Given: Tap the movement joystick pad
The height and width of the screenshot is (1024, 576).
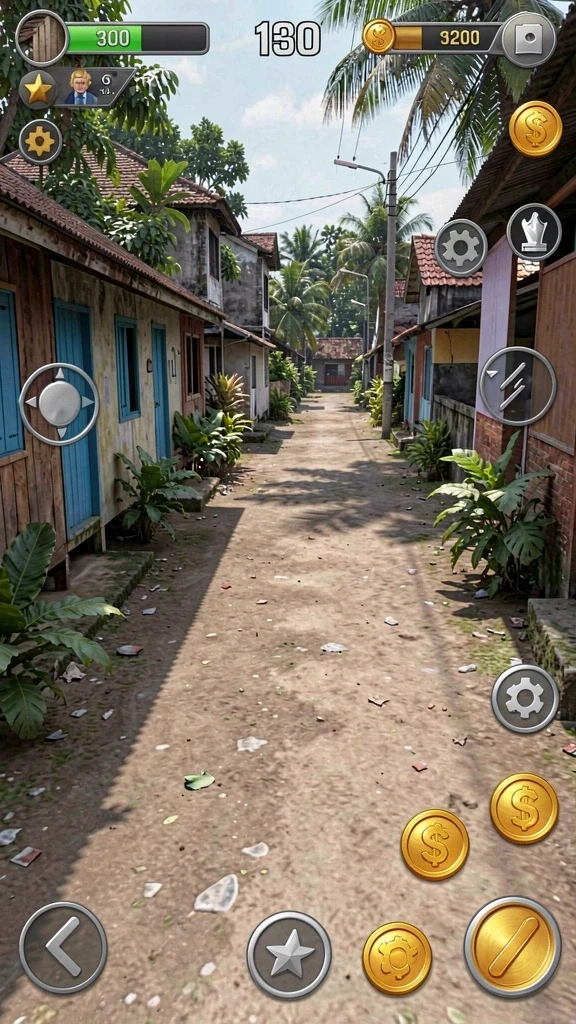Looking at the screenshot, I should point(59,404).
